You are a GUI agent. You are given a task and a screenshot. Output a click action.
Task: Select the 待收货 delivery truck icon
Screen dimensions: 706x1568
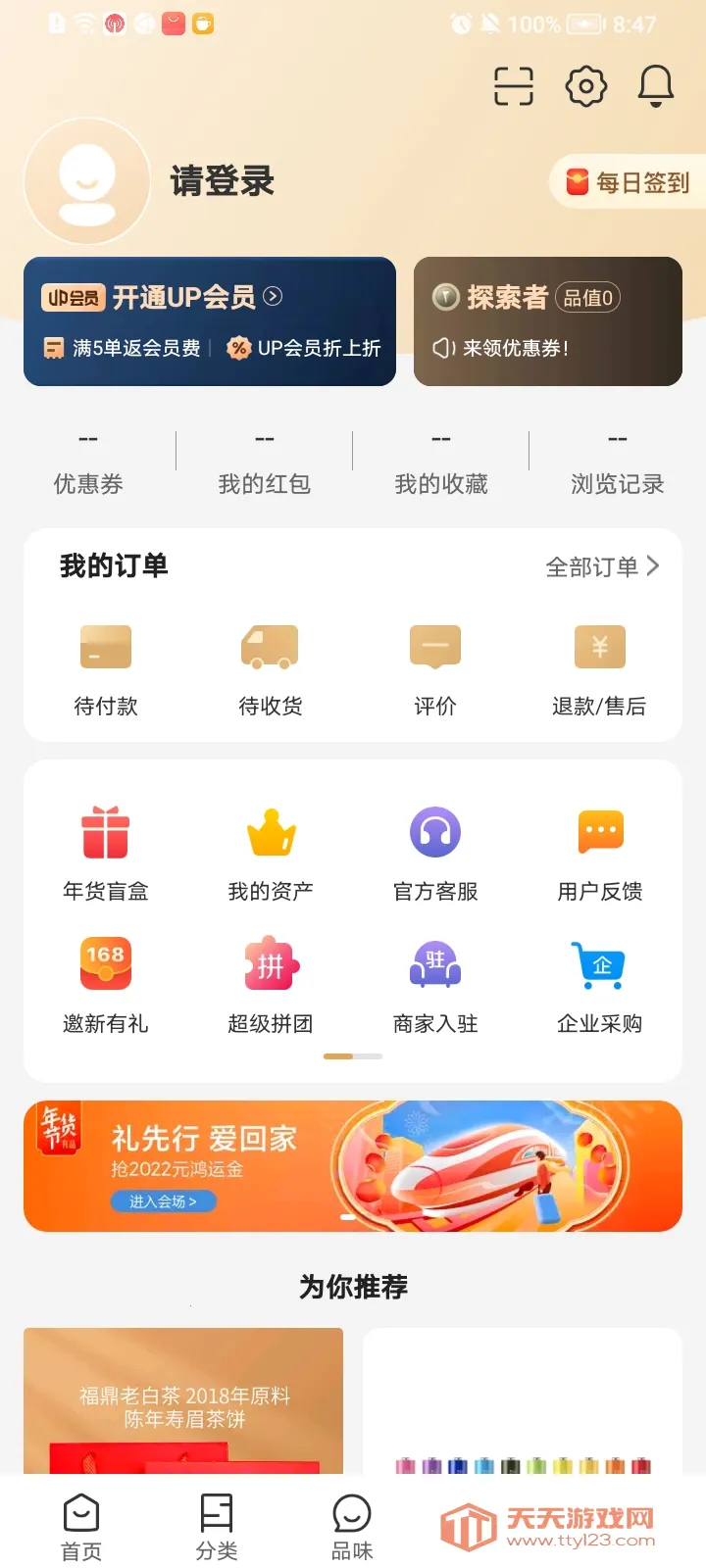click(270, 647)
